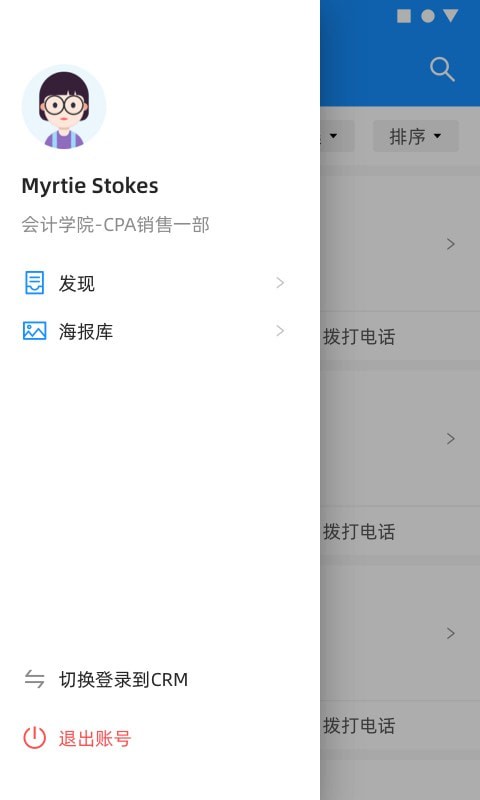The image size is (480, 800).
Task: Open the 发现 menu item
Action: 154,283
